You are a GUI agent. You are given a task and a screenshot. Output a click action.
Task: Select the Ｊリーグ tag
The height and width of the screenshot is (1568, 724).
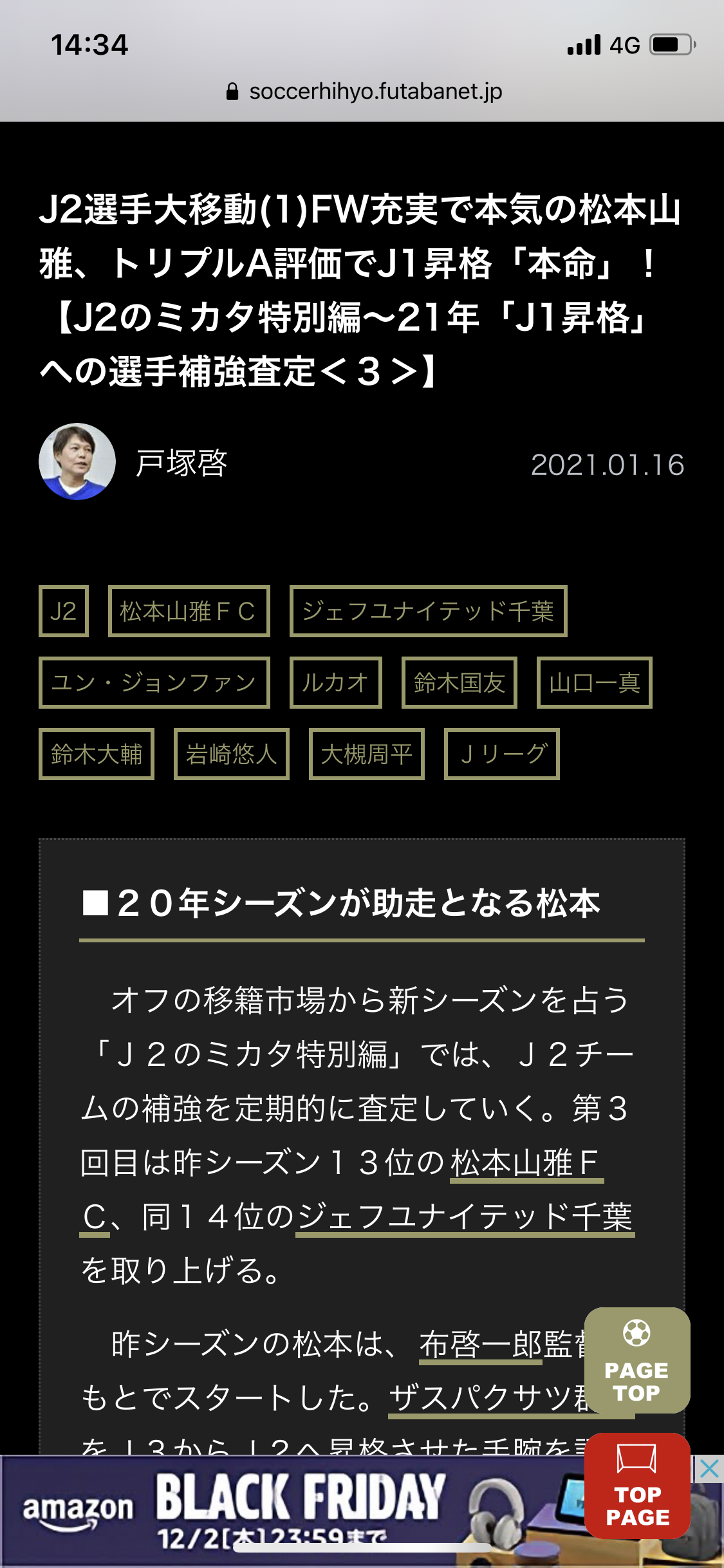pyautogui.click(x=501, y=754)
